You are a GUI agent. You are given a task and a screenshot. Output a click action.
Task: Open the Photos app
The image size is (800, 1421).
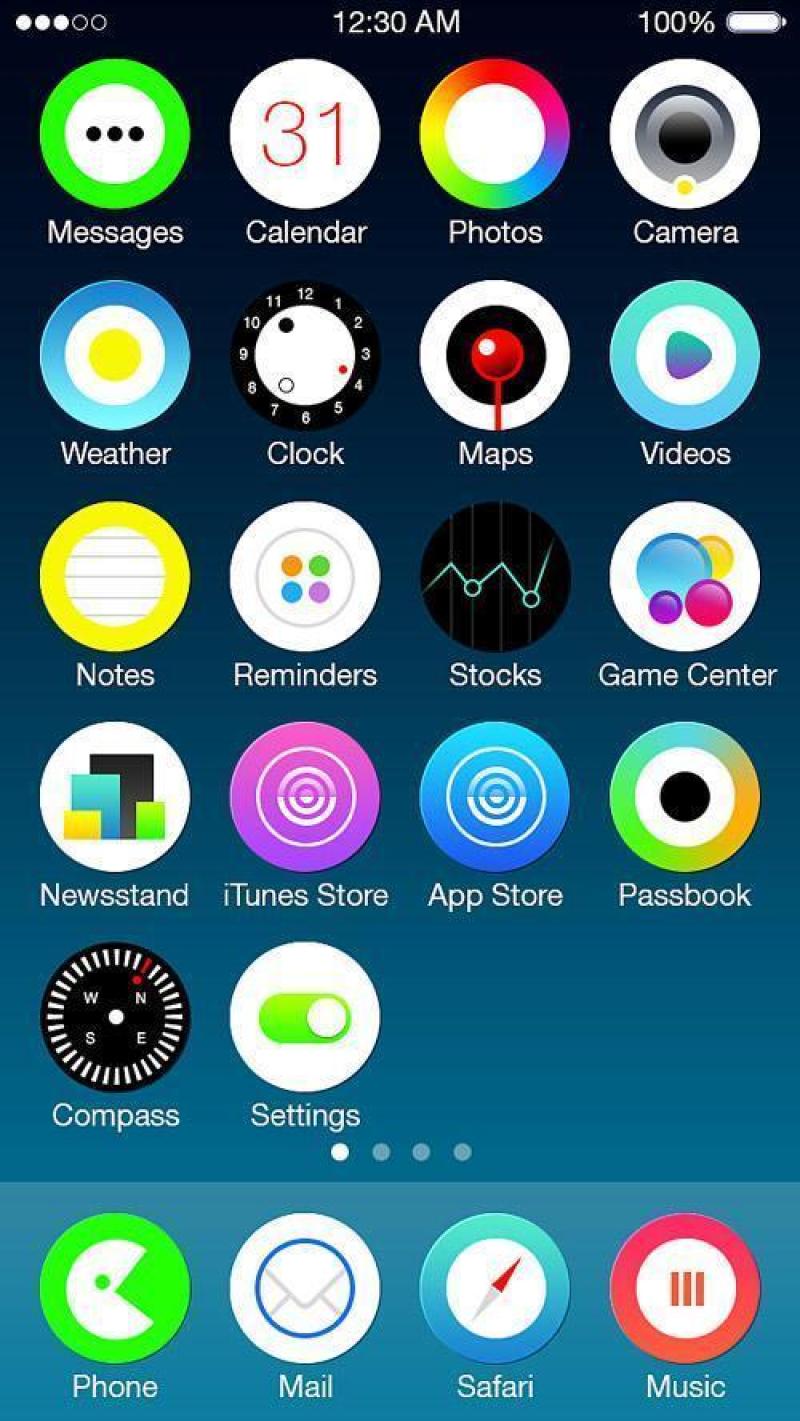(x=495, y=133)
